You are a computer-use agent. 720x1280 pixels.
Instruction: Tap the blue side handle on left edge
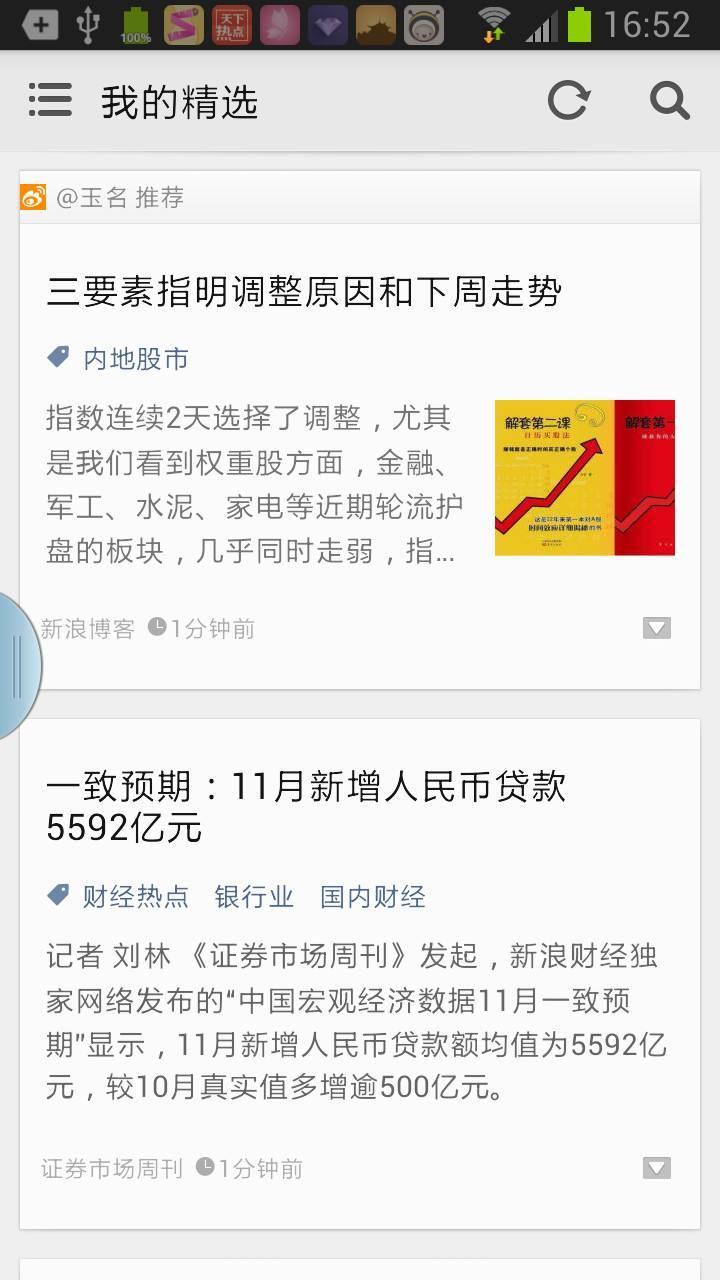[x=16, y=666]
